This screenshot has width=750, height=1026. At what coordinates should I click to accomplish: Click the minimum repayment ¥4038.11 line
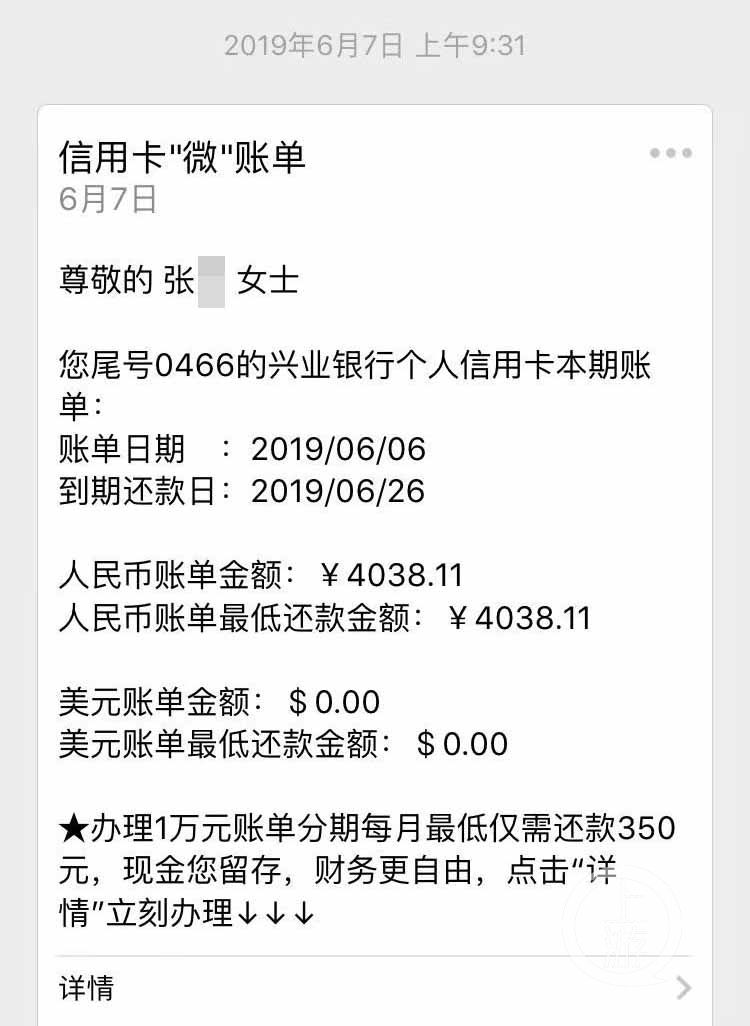325,619
